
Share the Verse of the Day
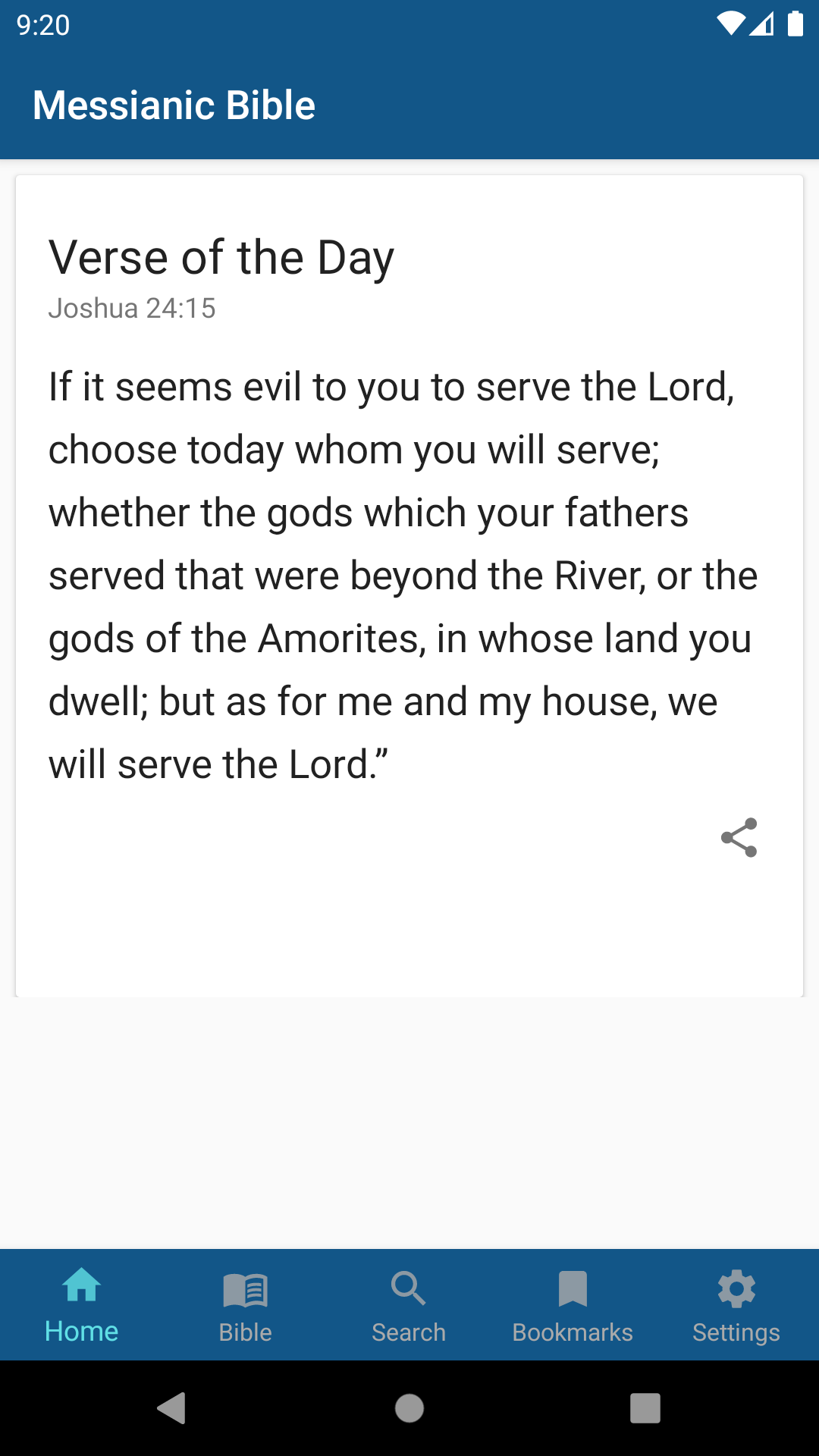(x=739, y=837)
